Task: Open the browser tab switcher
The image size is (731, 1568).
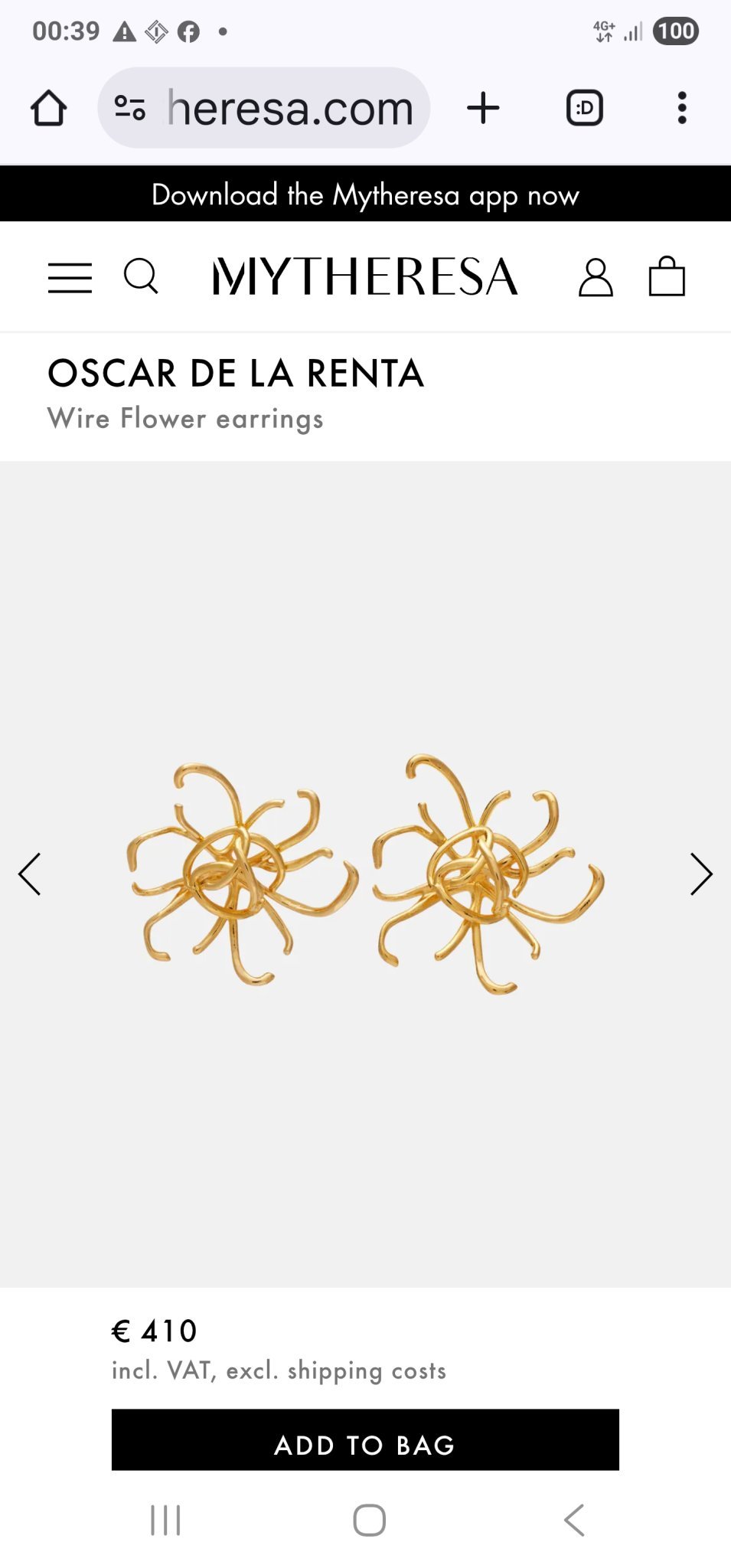Action: (x=585, y=108)
